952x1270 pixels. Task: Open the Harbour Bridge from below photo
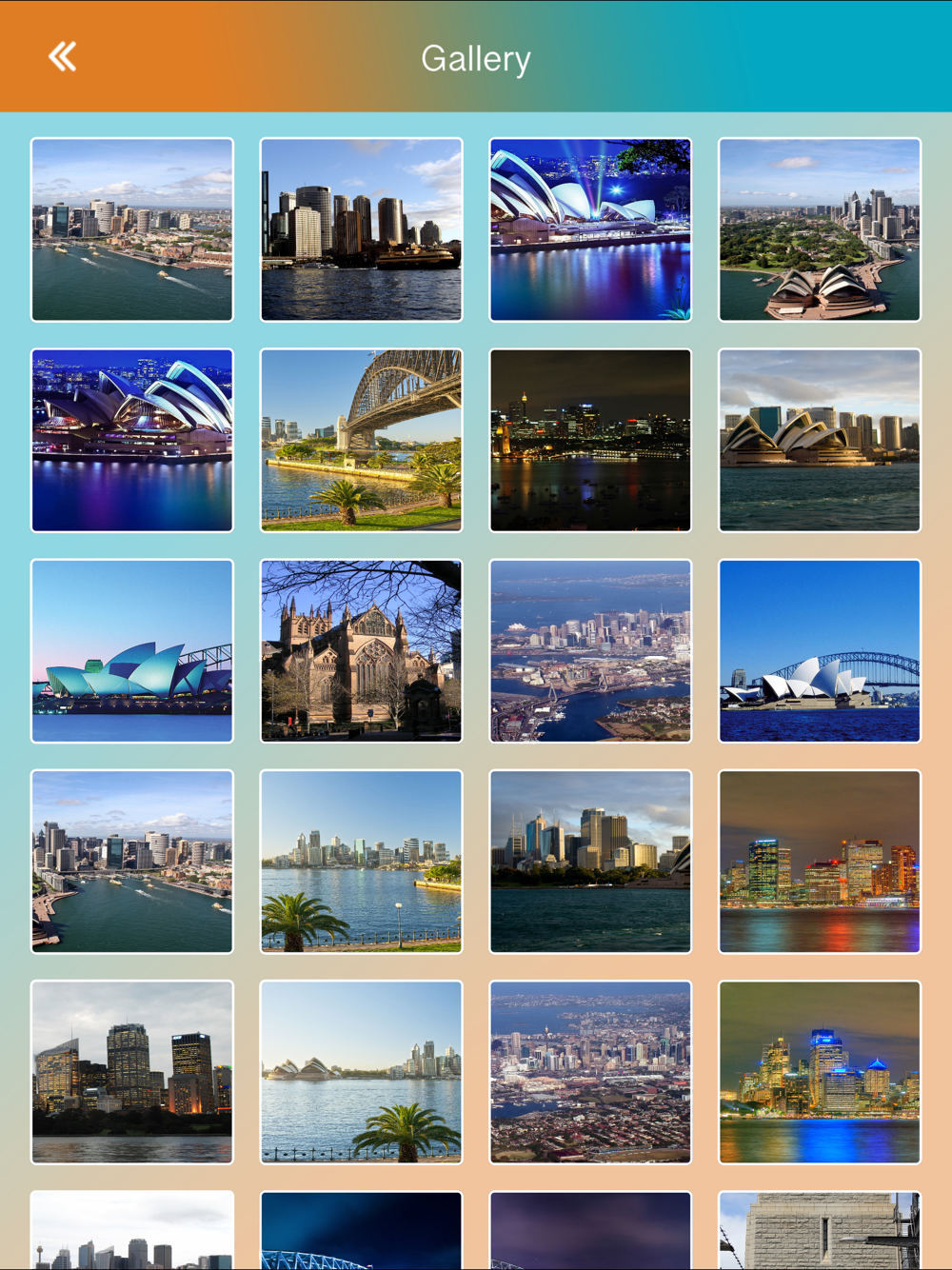point(361,440)
